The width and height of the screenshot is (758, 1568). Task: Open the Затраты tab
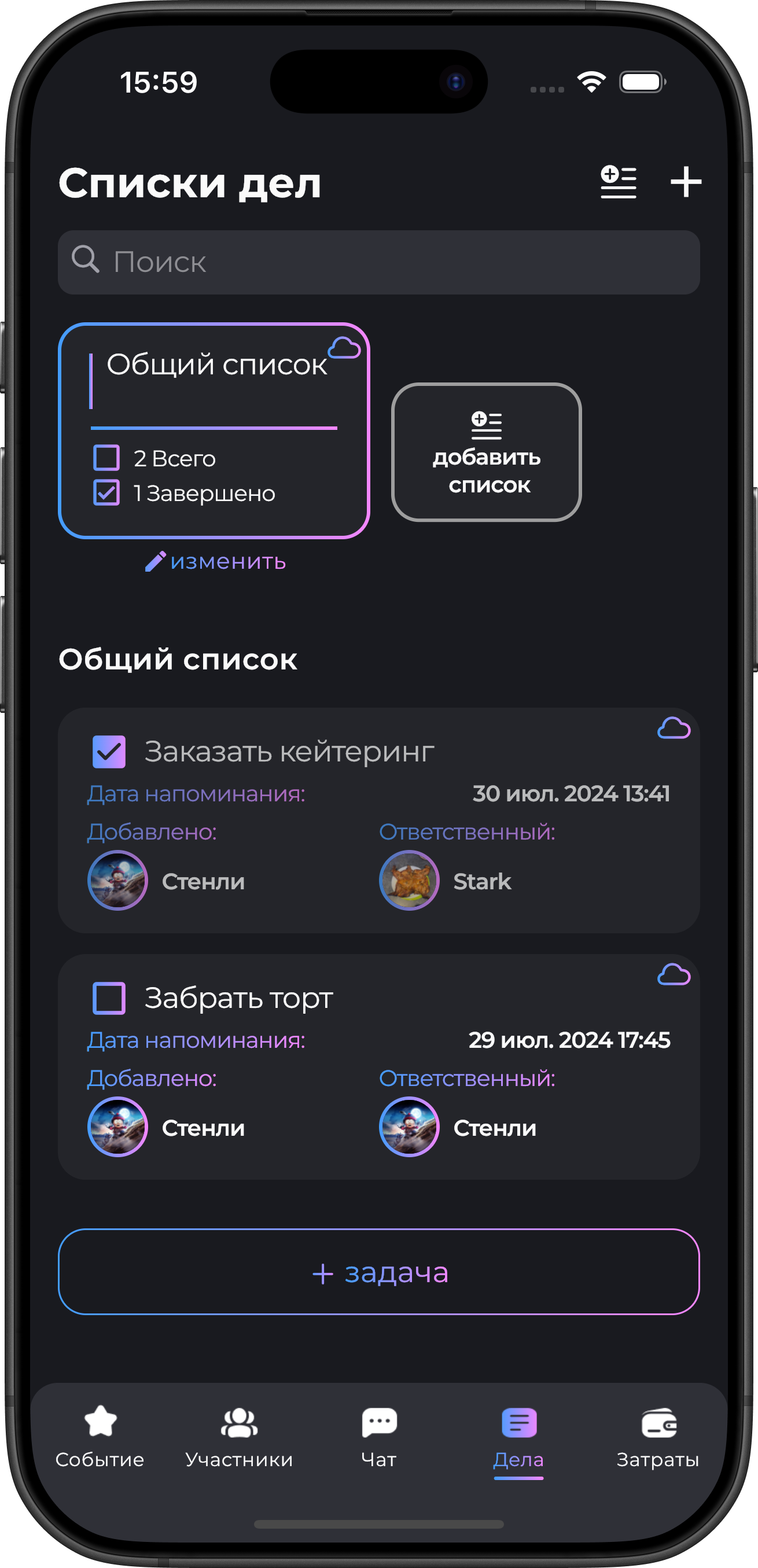(657, 1434)
